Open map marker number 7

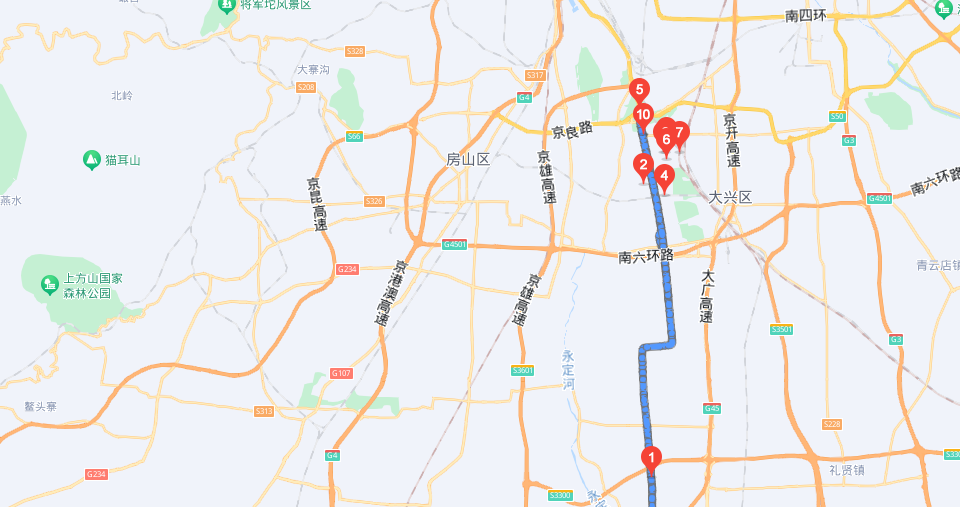[x=679, y=131]
